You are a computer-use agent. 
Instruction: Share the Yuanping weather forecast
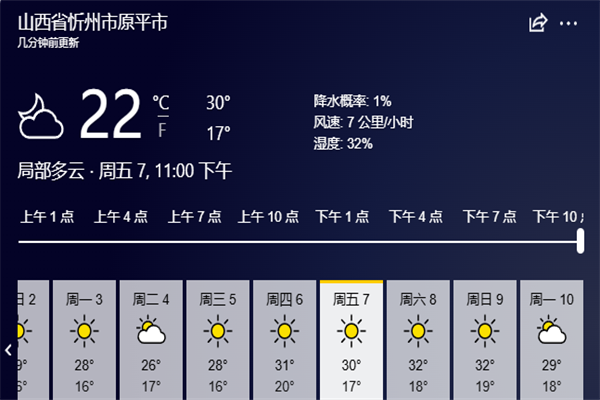(x=538, y=22)
